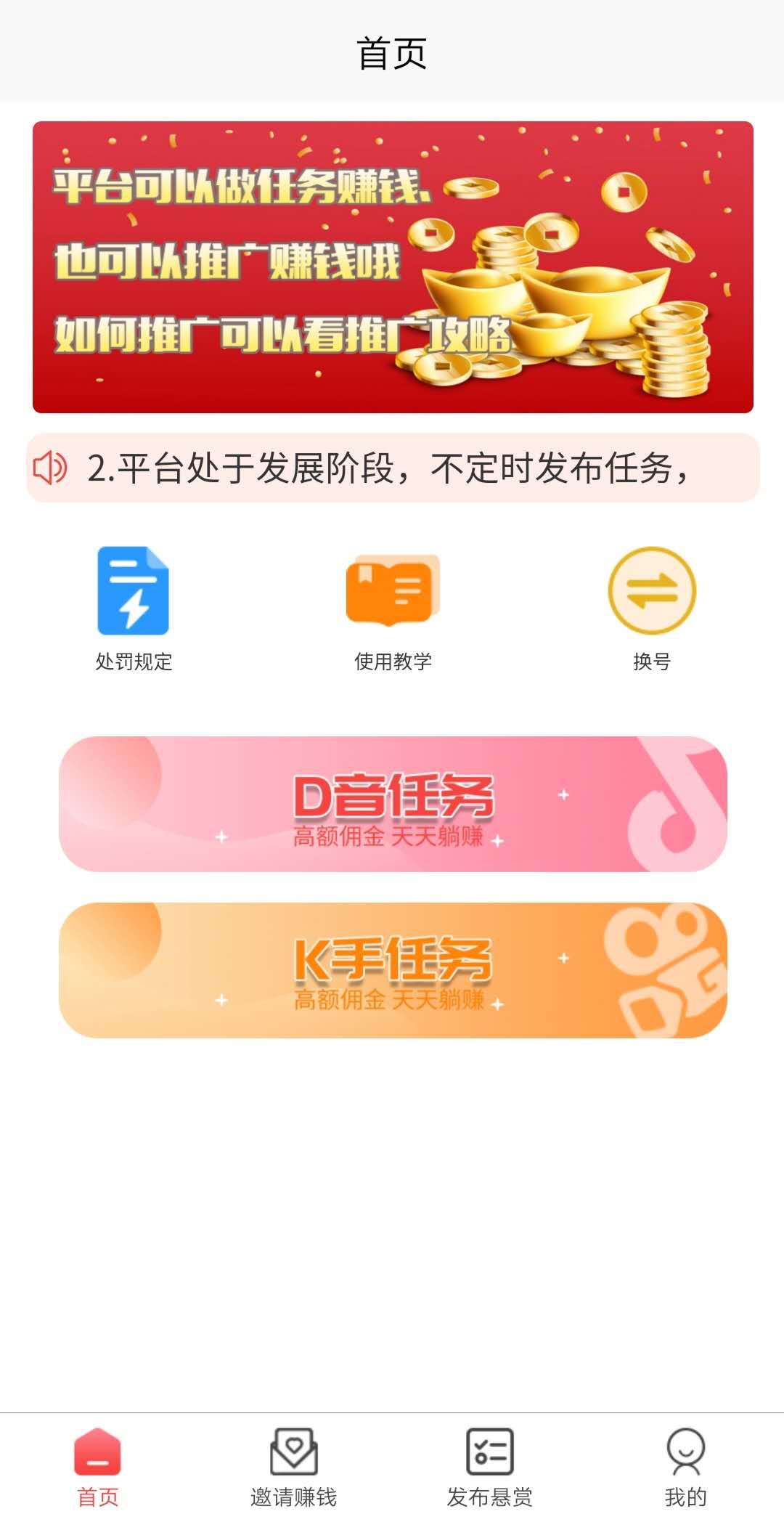
Task: Open the scrolling platform announcement notice
Action: 393,468
